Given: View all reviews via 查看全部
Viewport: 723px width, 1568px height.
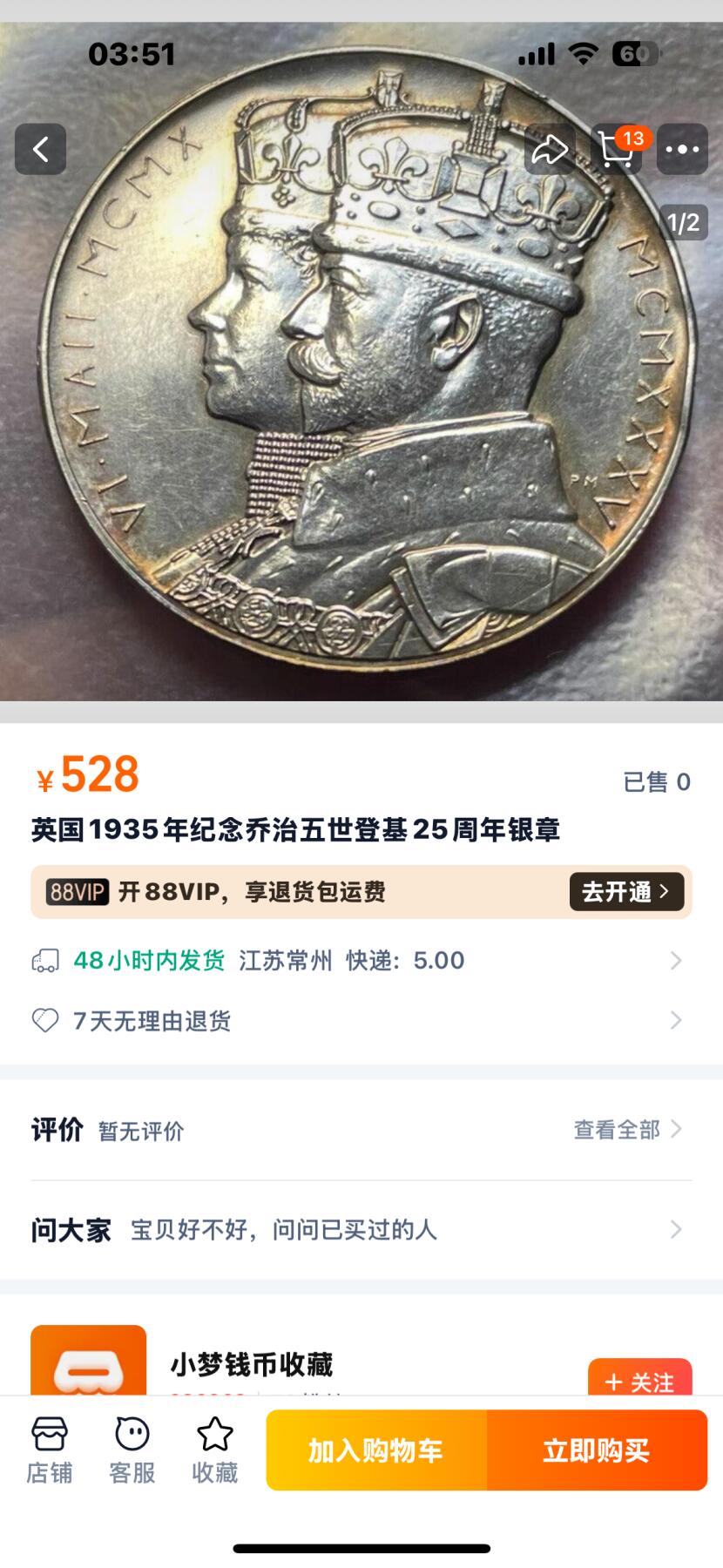Looking at the screenshot, I should 626,1130.
